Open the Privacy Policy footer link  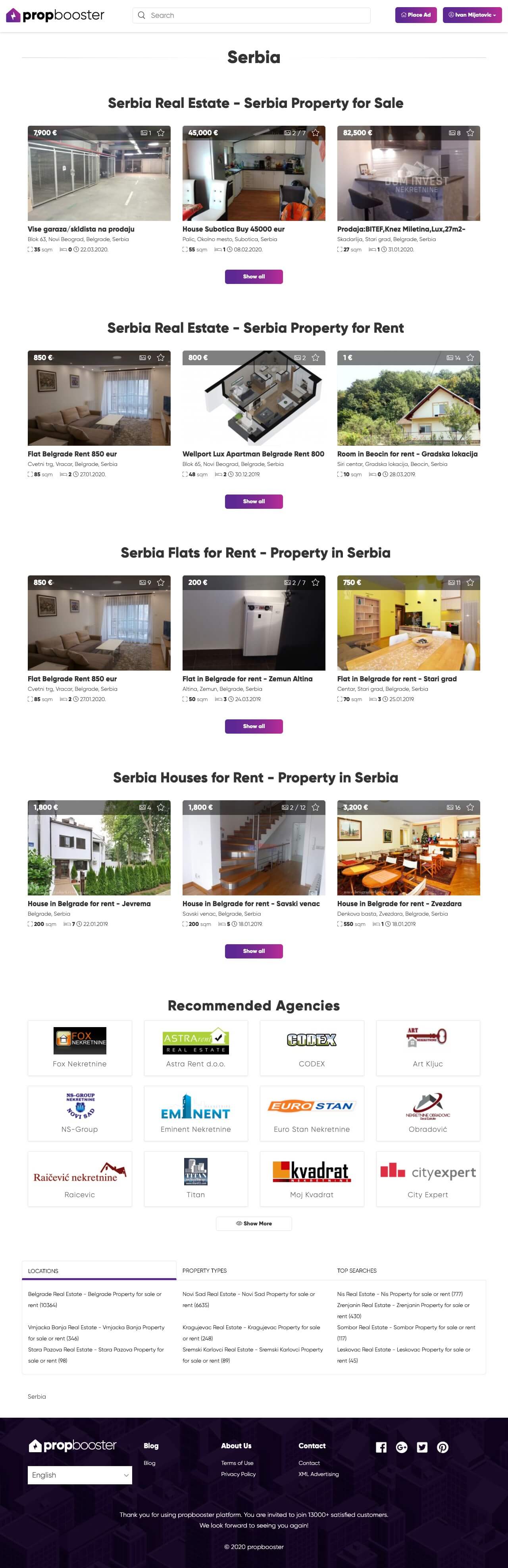coord(238,1474)
